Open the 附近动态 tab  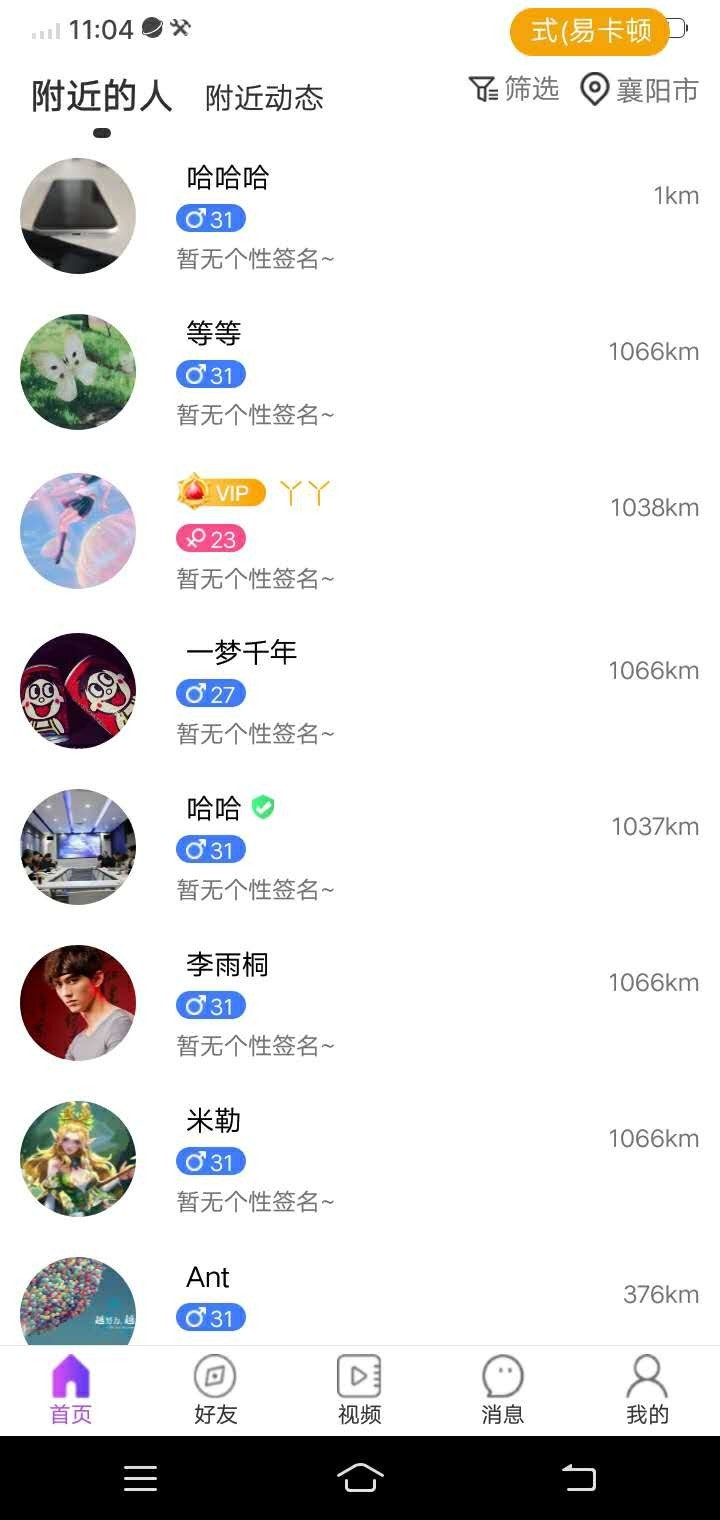pyautogui.click(x=263, y=99)
